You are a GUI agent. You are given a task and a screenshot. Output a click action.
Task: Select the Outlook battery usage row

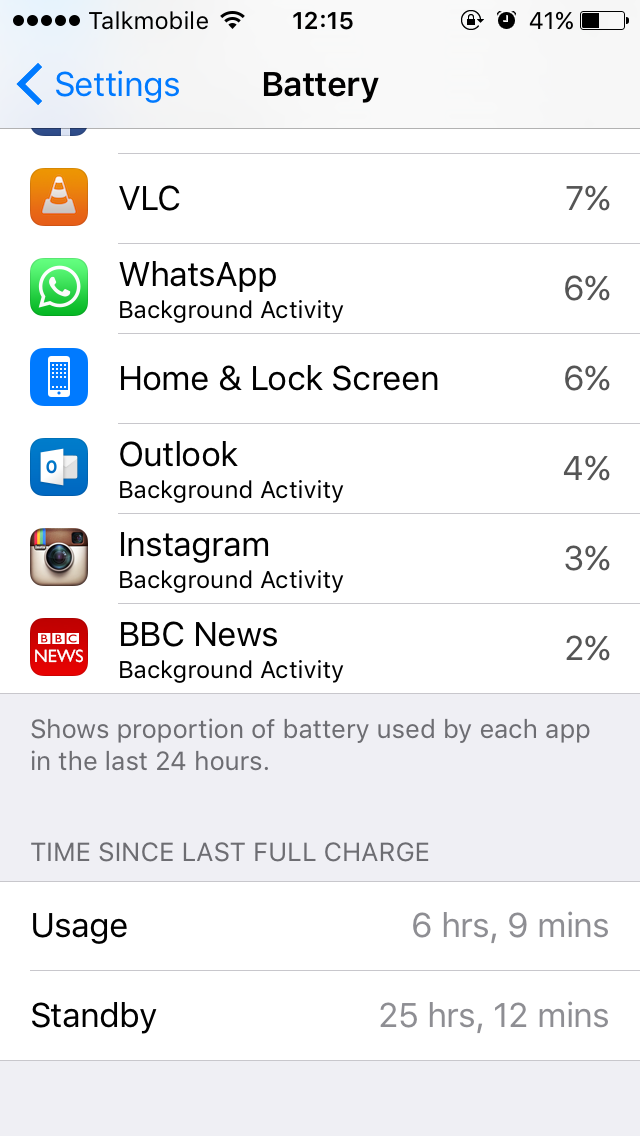tap(320, 469)
